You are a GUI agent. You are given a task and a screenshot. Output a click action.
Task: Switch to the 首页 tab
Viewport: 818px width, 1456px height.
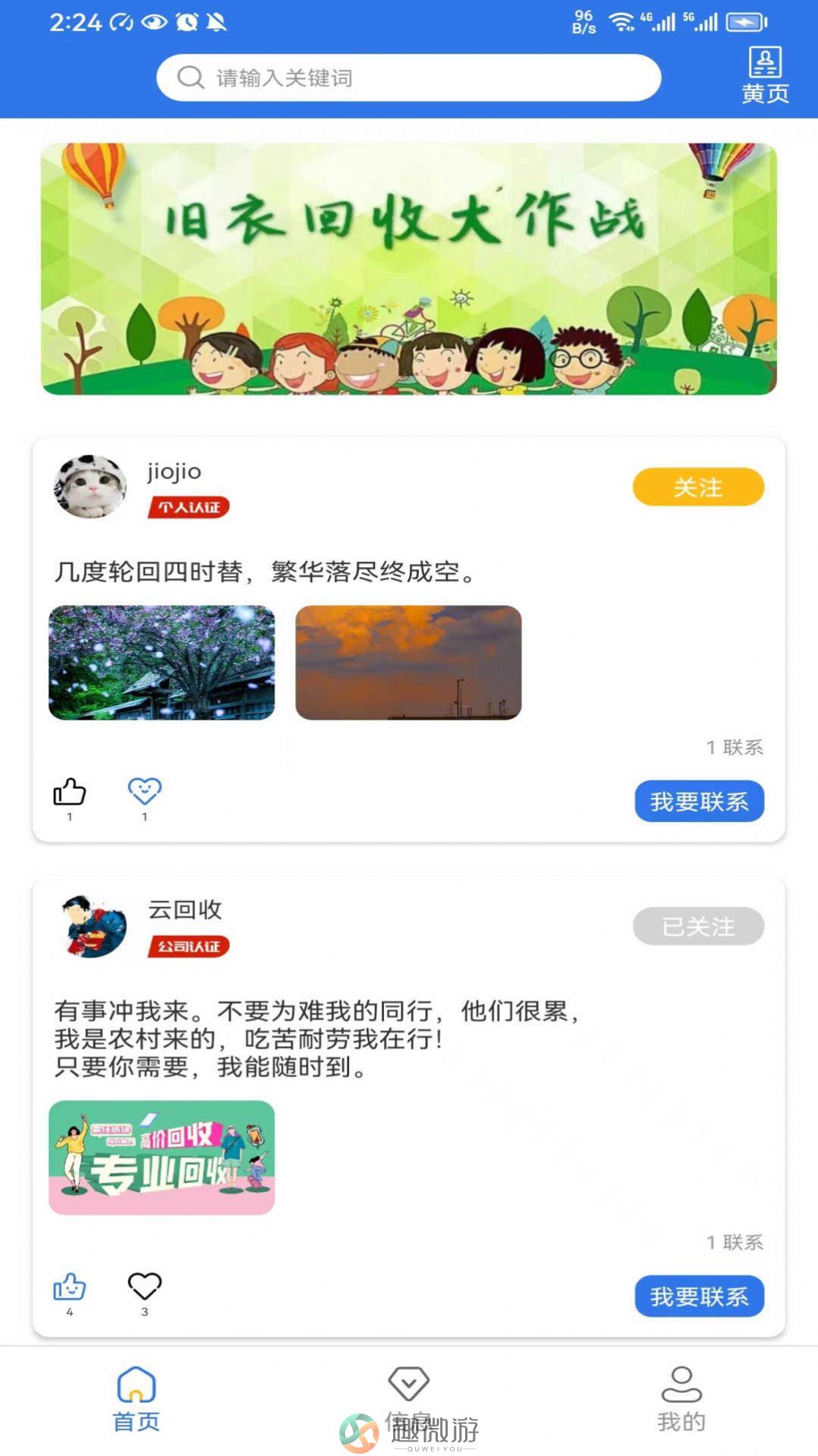(x=137, y=1398)
